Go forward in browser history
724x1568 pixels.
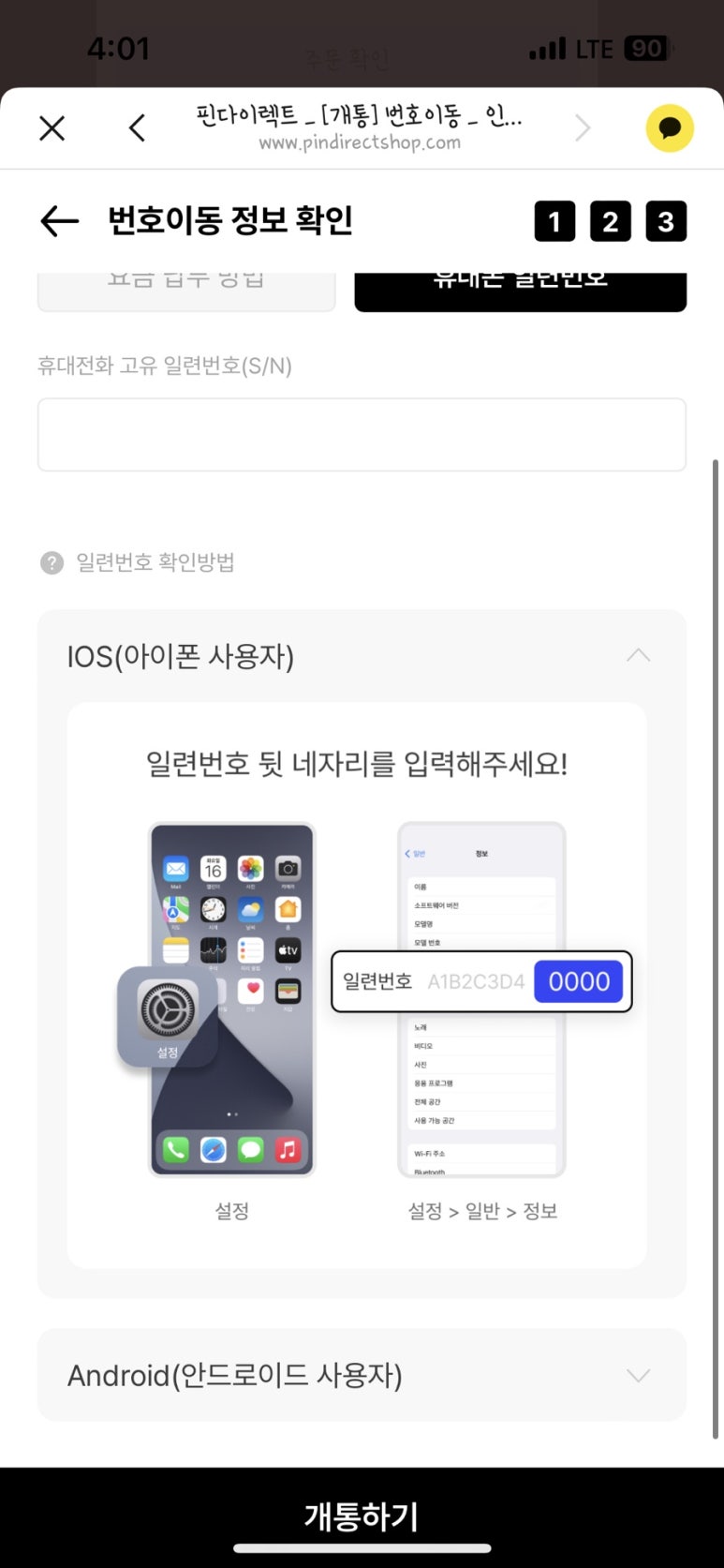pyautogui.click(x=583, y=128)
